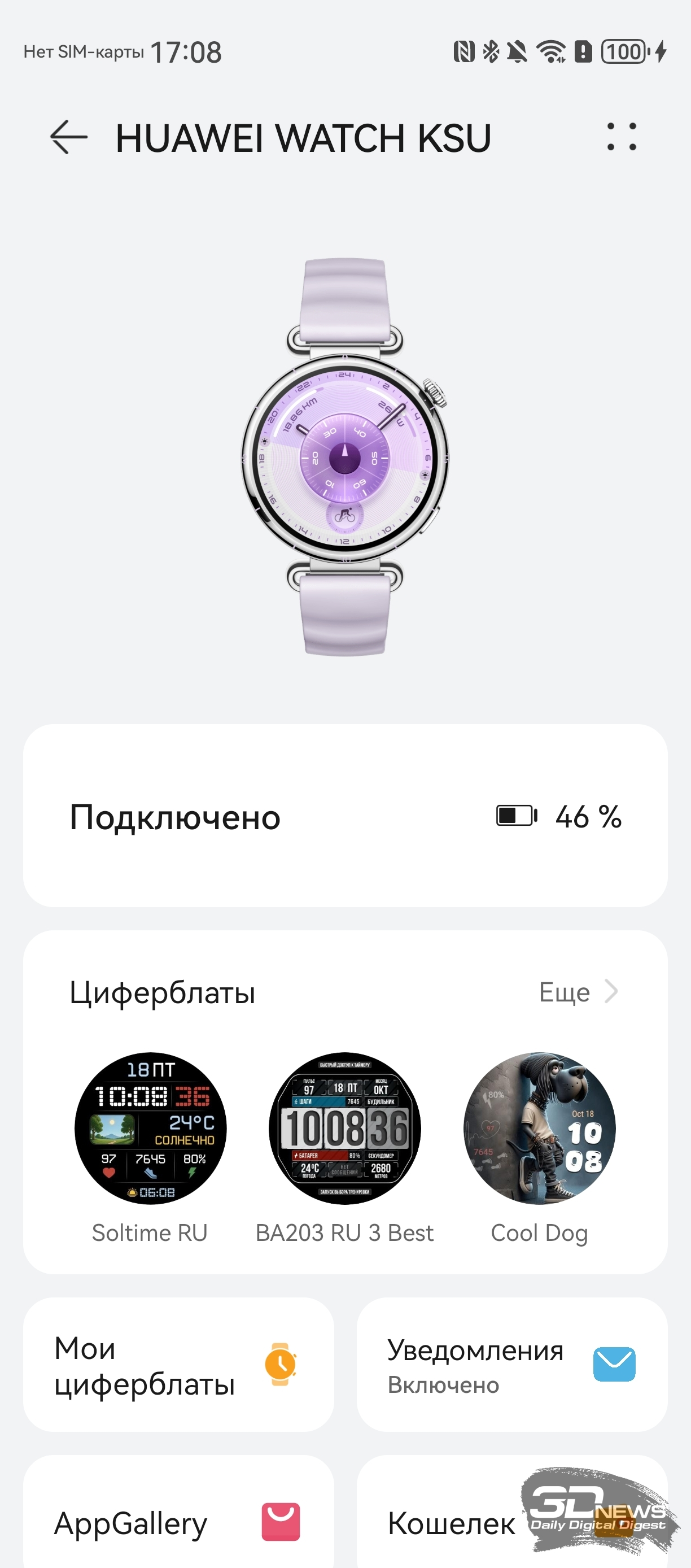Select the Soltime RU watch face
Image resolution: width=691 pixels, height=1568 pixels.
coord(150,1129)
